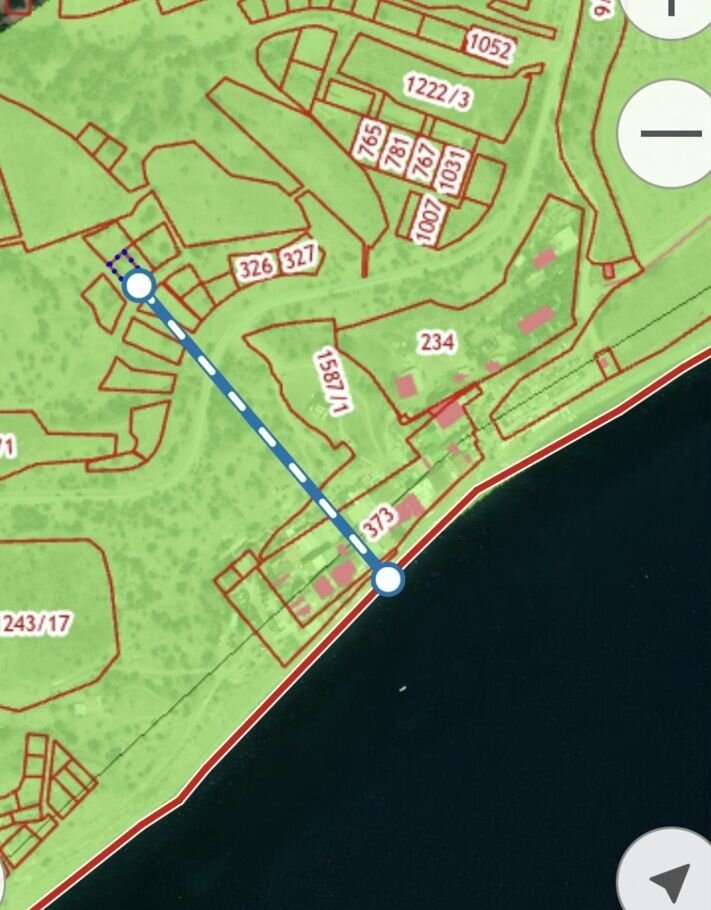Zoom out of the map
Image resolution: width=711 pixels, height=910 pixels.
point(668,133)
